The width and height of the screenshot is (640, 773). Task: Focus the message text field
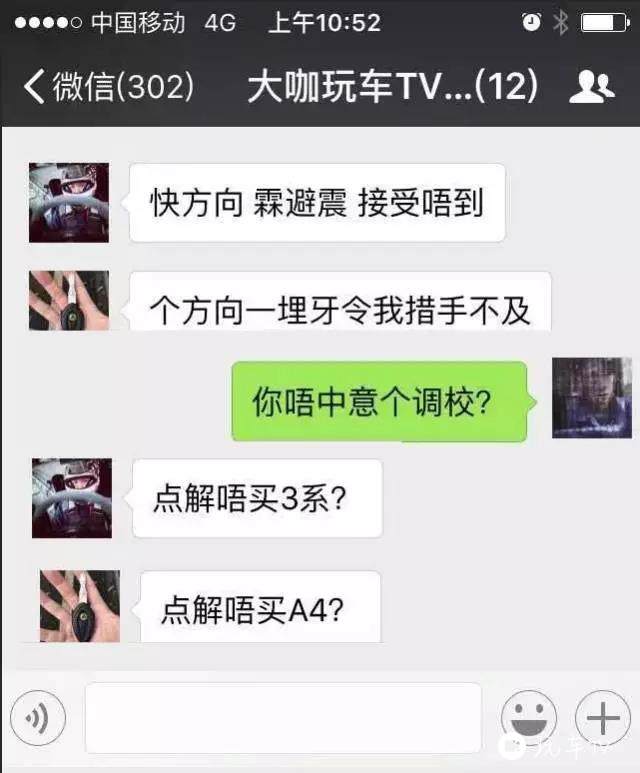click(x=283, y=717)
